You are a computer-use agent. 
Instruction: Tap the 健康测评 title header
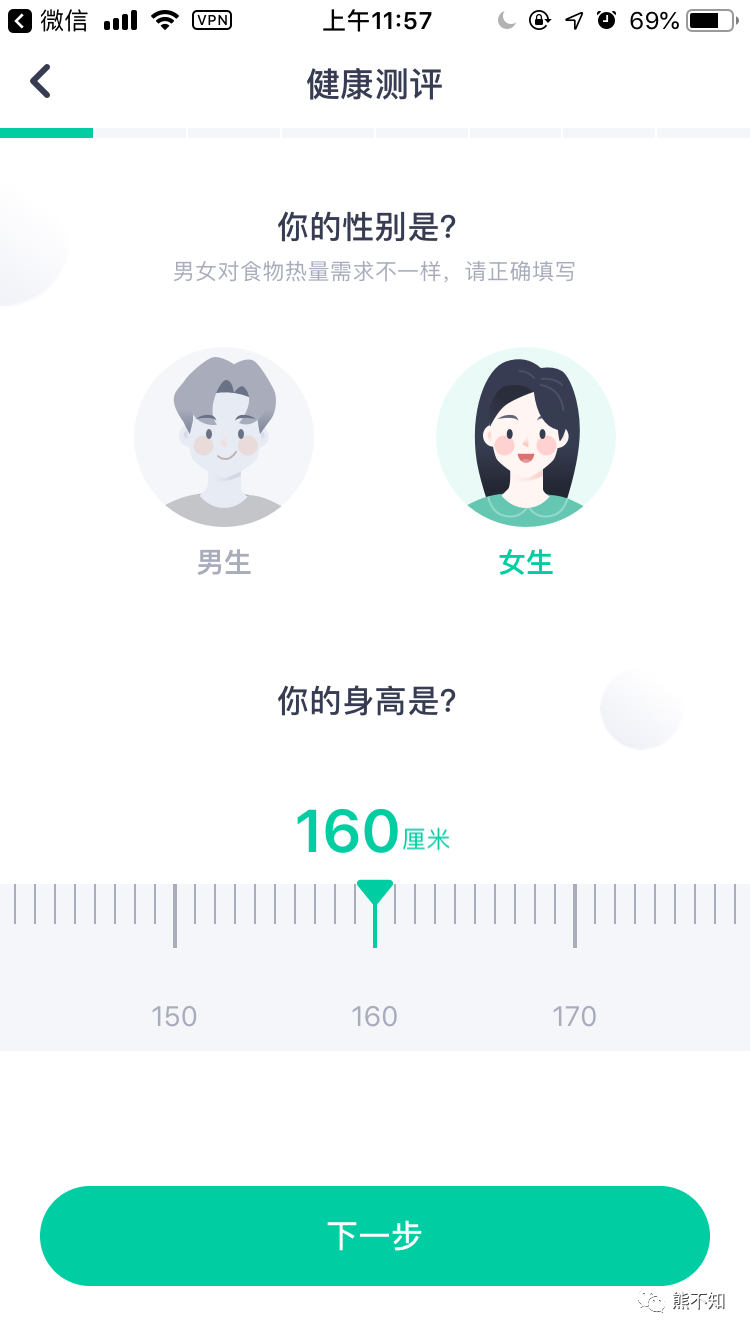click(375, 85)
